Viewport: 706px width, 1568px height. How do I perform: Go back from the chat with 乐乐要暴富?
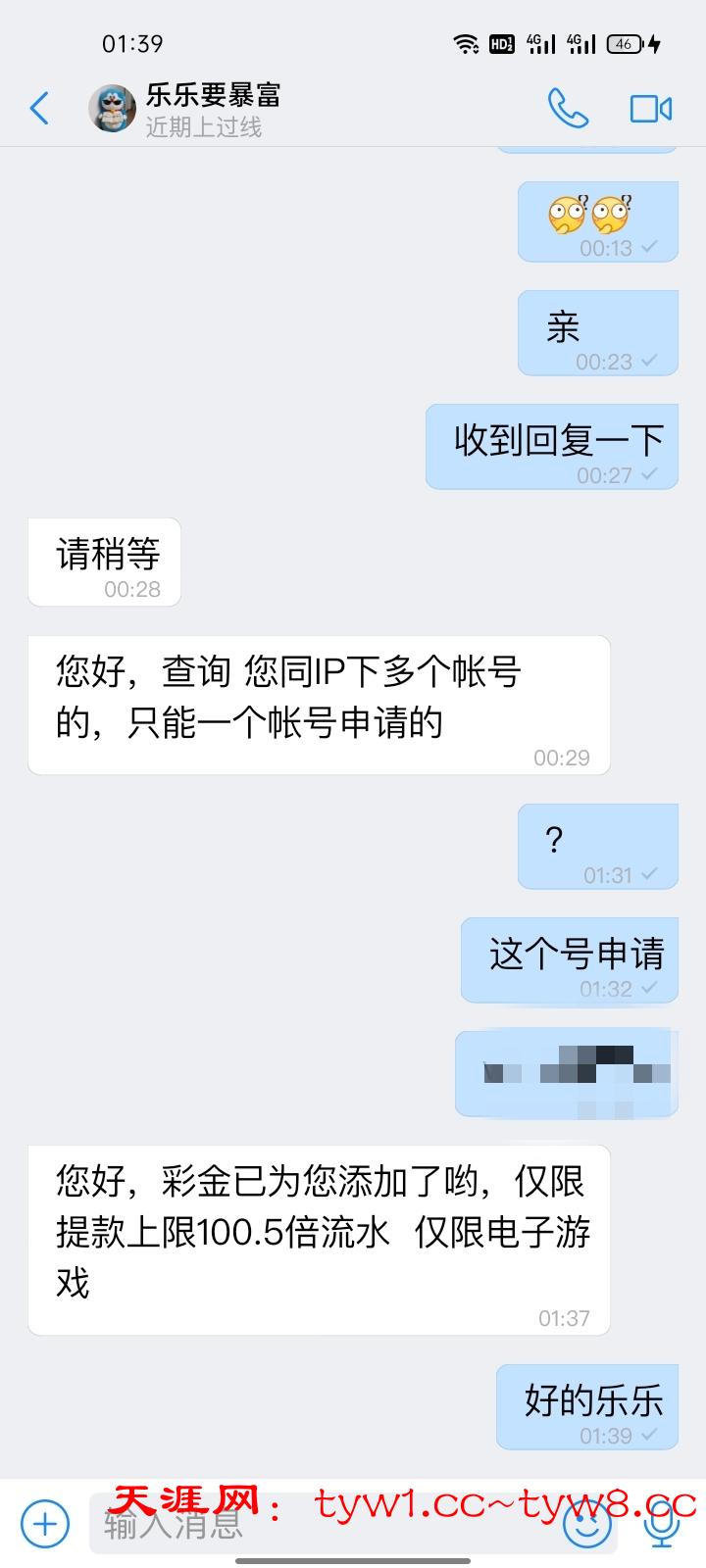click(39, 108)
